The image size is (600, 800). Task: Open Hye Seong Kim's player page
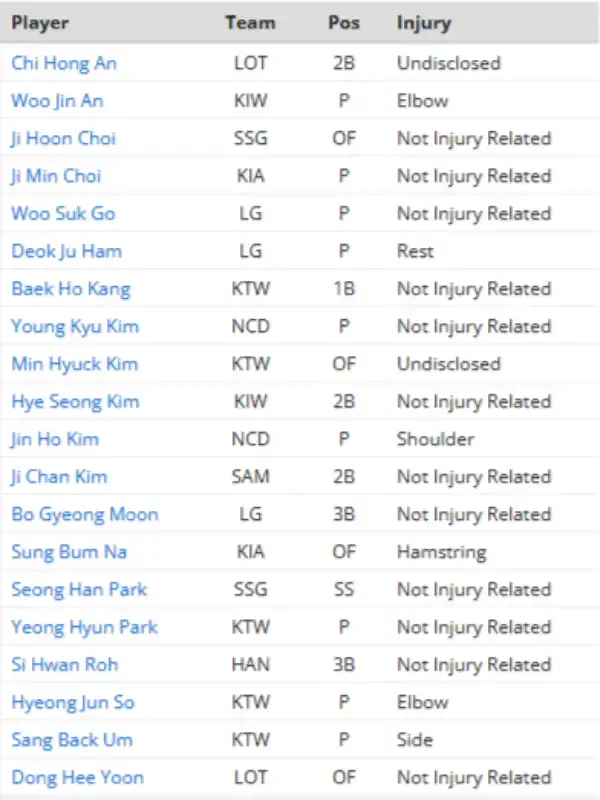75,402
